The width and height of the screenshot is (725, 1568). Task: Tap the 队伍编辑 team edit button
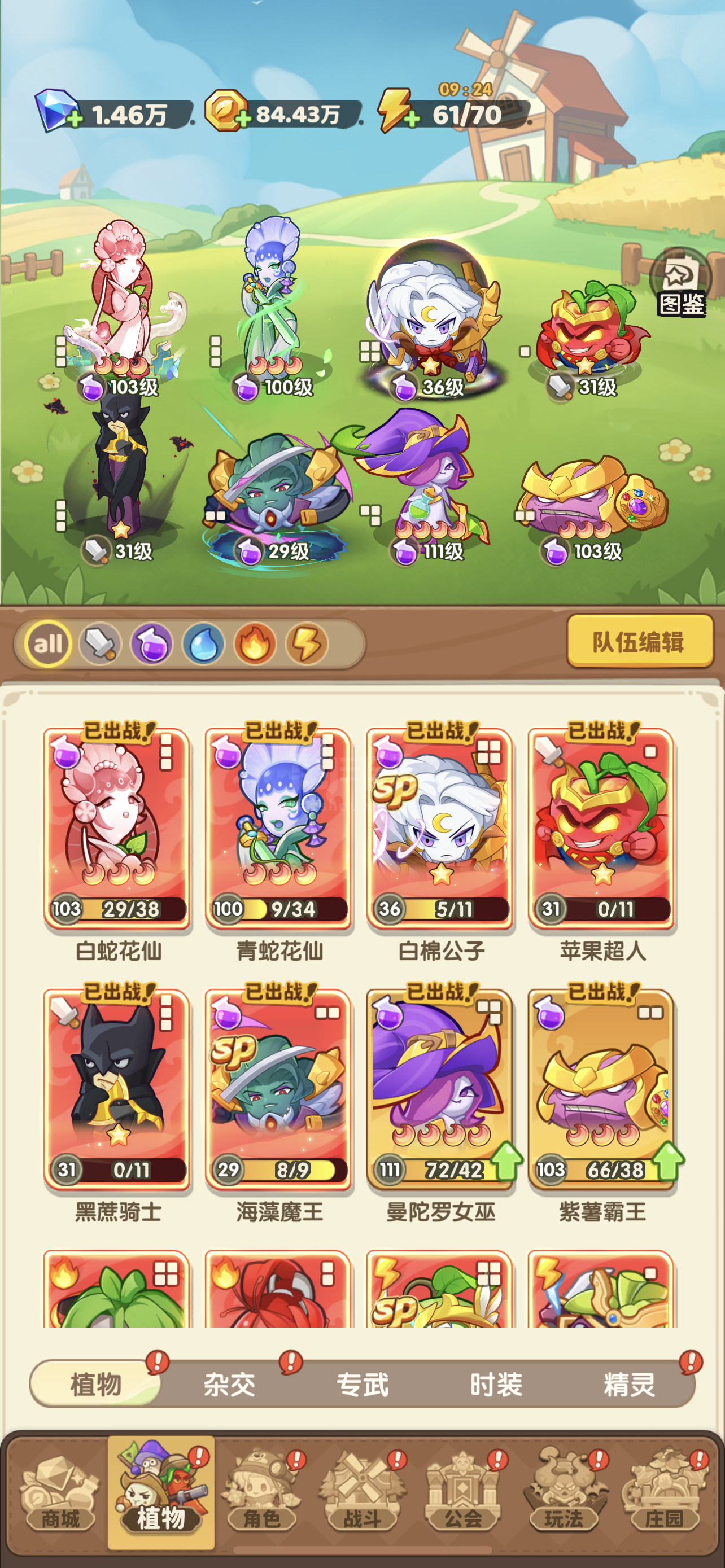[640, 641]
